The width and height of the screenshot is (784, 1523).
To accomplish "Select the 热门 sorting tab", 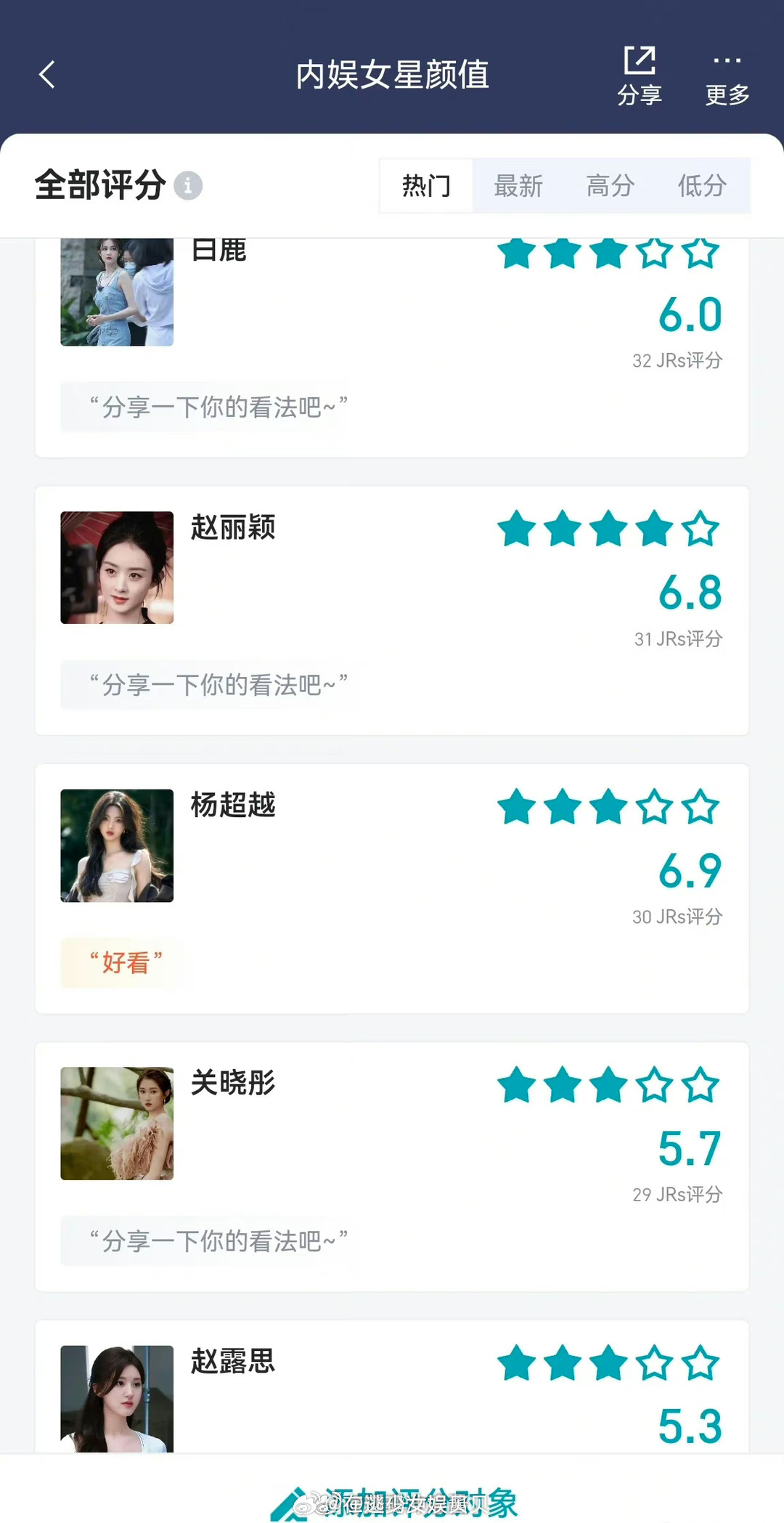I will click(x=426, y=186).
